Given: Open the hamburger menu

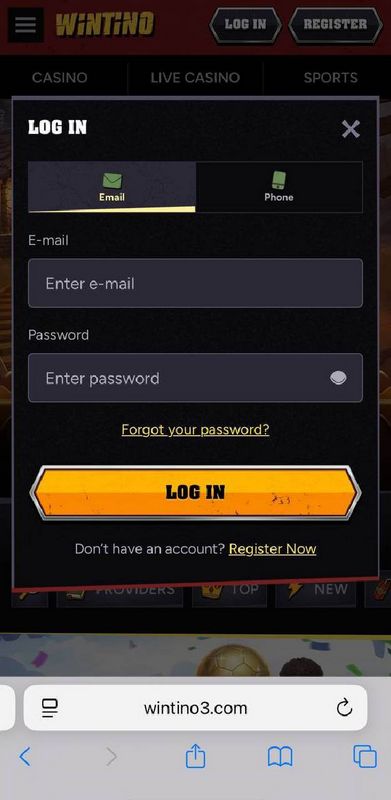Looking at the screenshot, I should [x=26, y=24].
